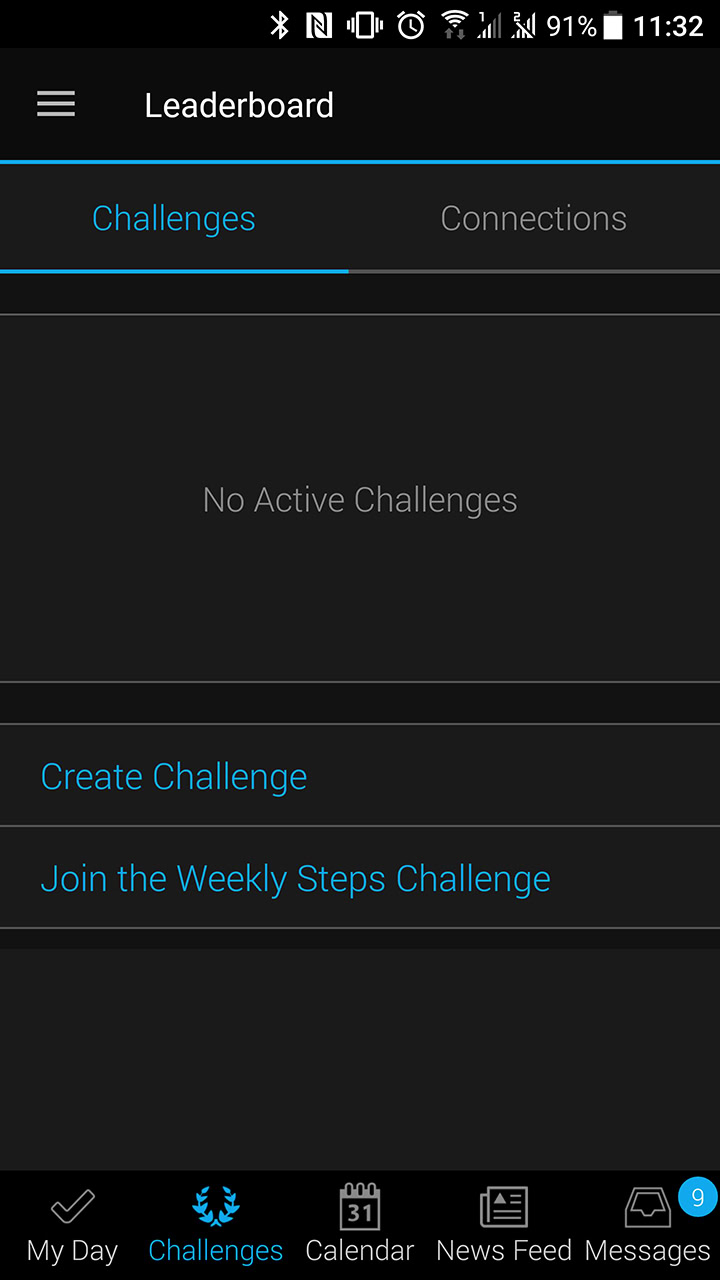
Task: Select the Challenges top tab
Action: (174, 218)
